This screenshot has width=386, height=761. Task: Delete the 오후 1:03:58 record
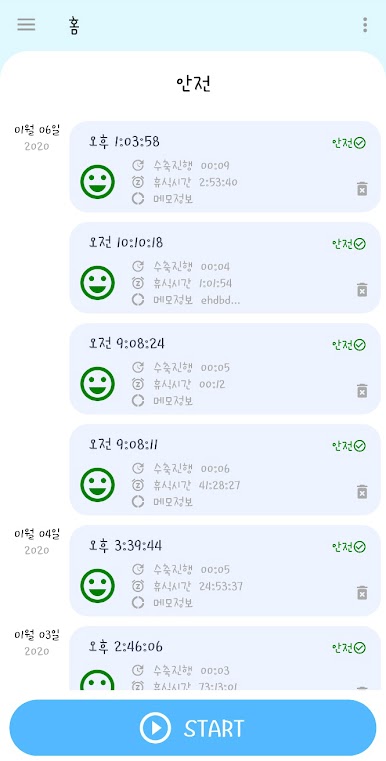(x=362, y=189)
